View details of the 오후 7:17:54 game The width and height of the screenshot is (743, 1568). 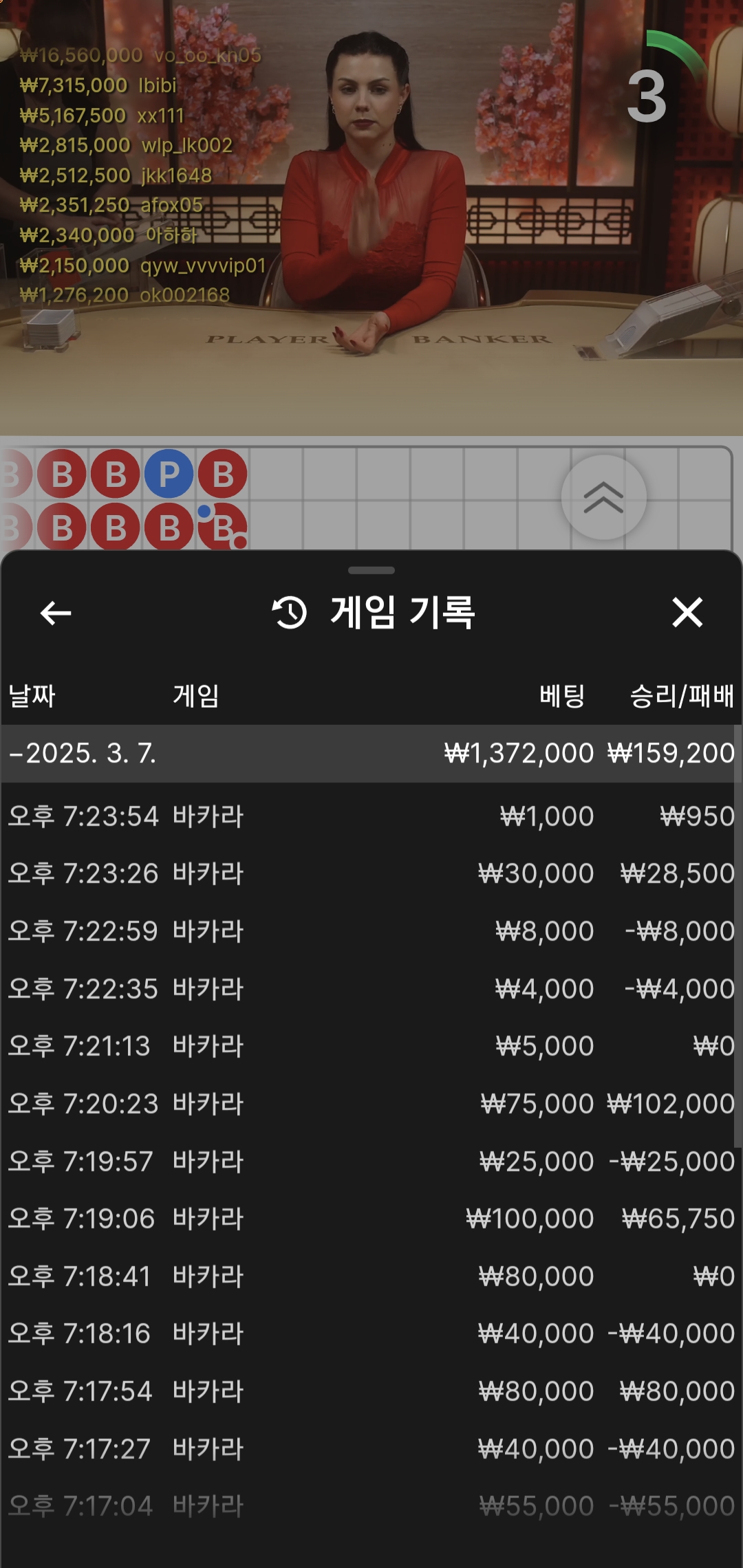[x=371, y=1391]
